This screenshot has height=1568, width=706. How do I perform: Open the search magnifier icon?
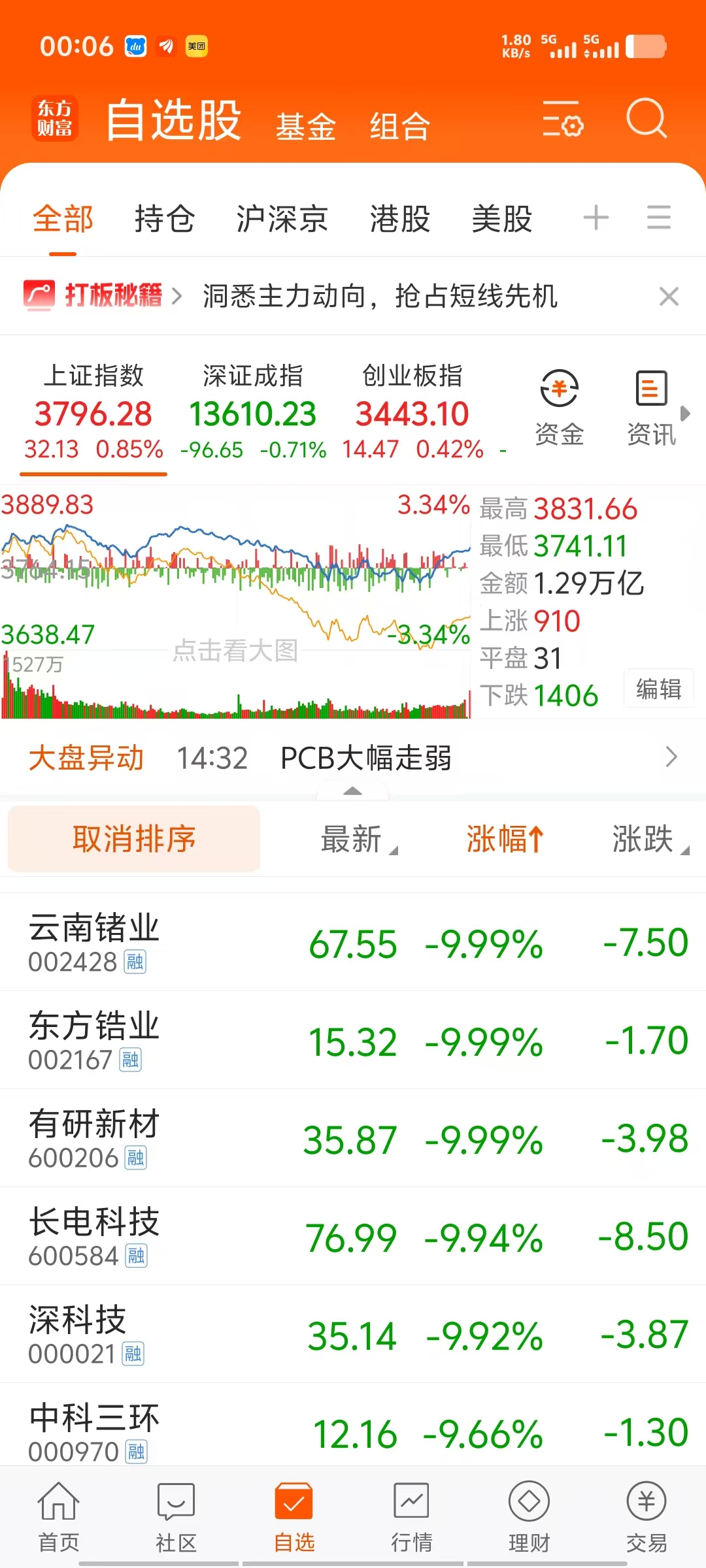647,118
